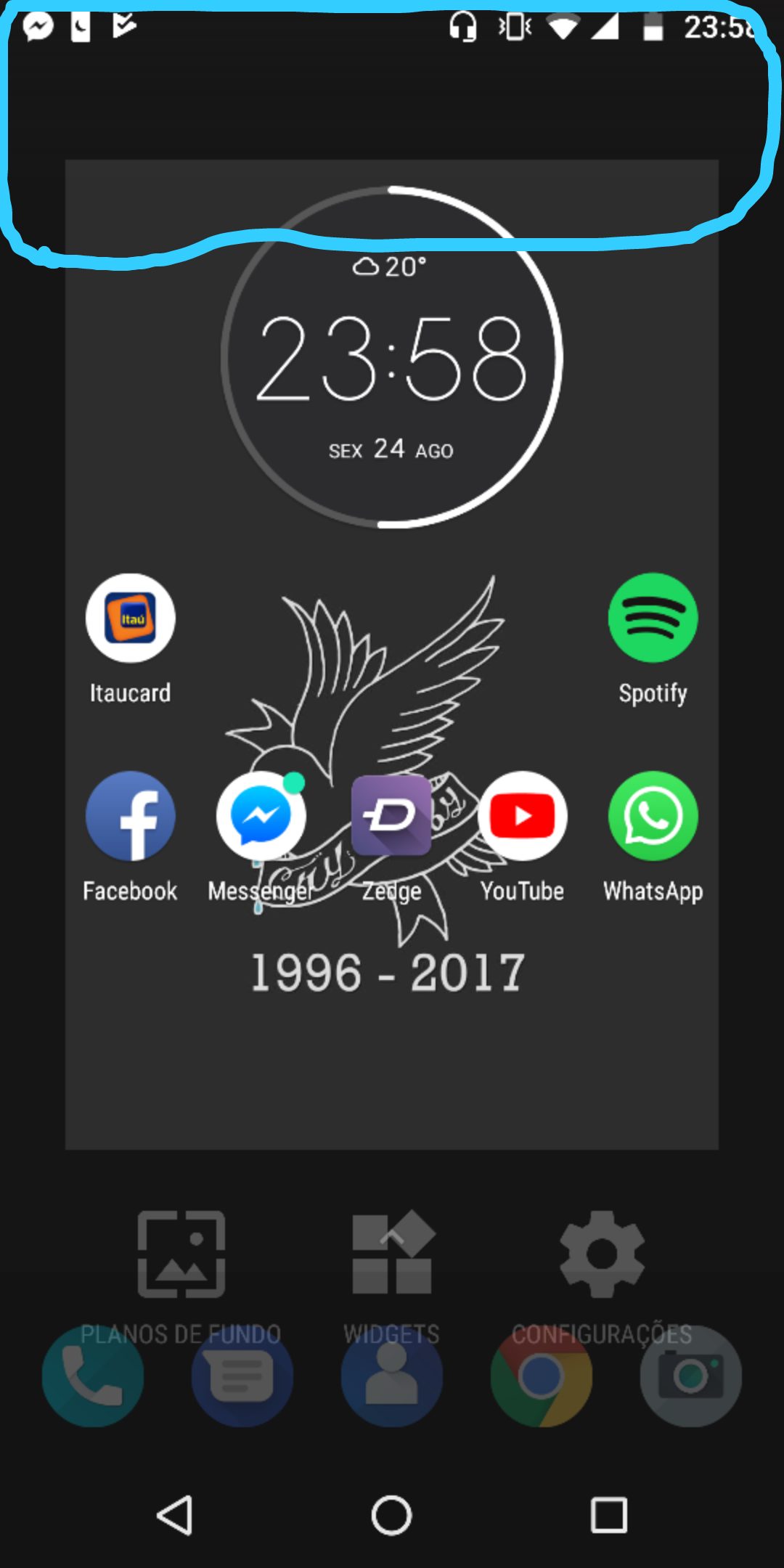Open recent apps overview
Image resolution: width=784 pixels, height=1568 pixels.
(x=608, y=1515)
